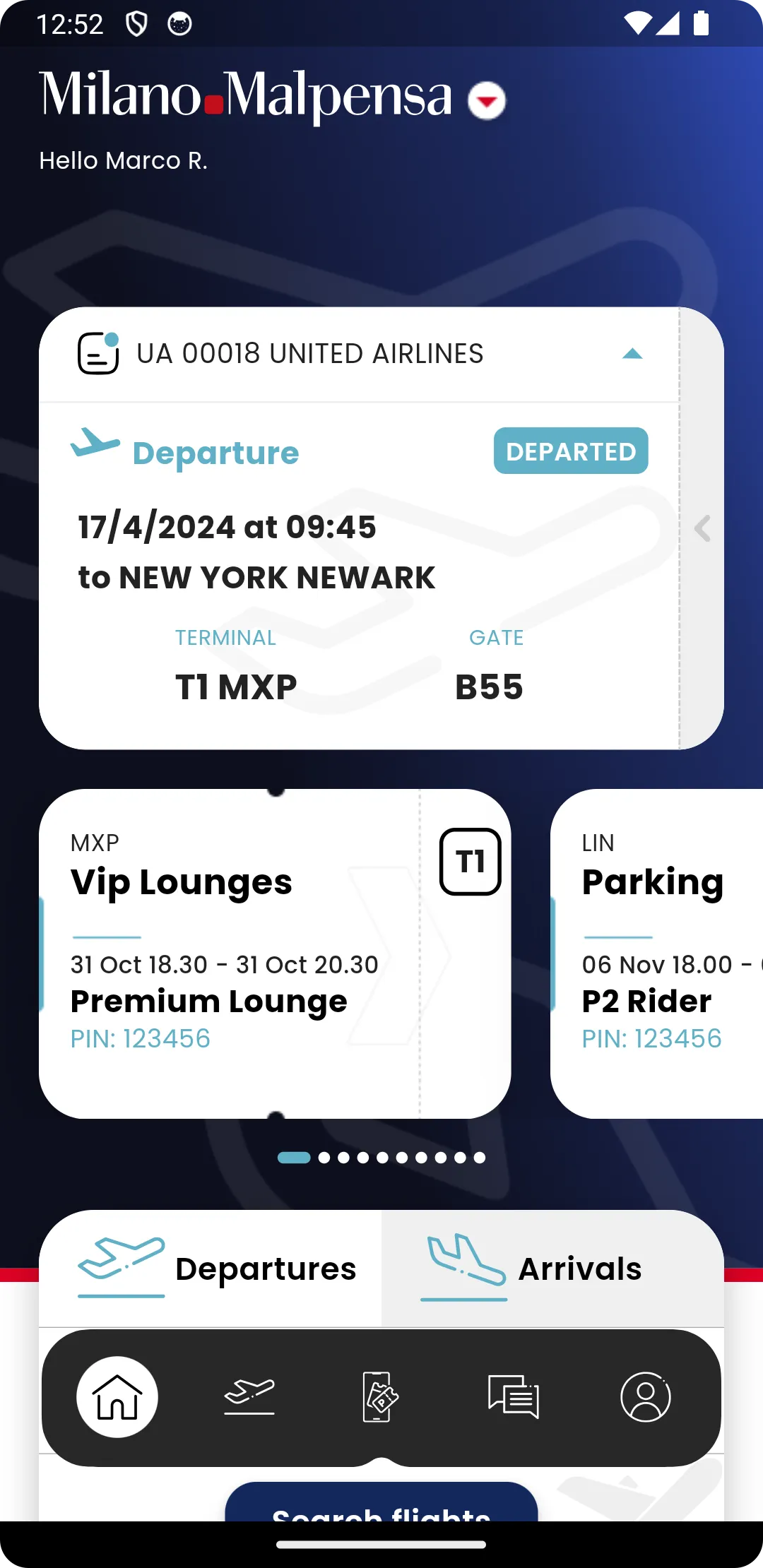
Task: Open the chat messages tab
Action: tap(514, 1397)
